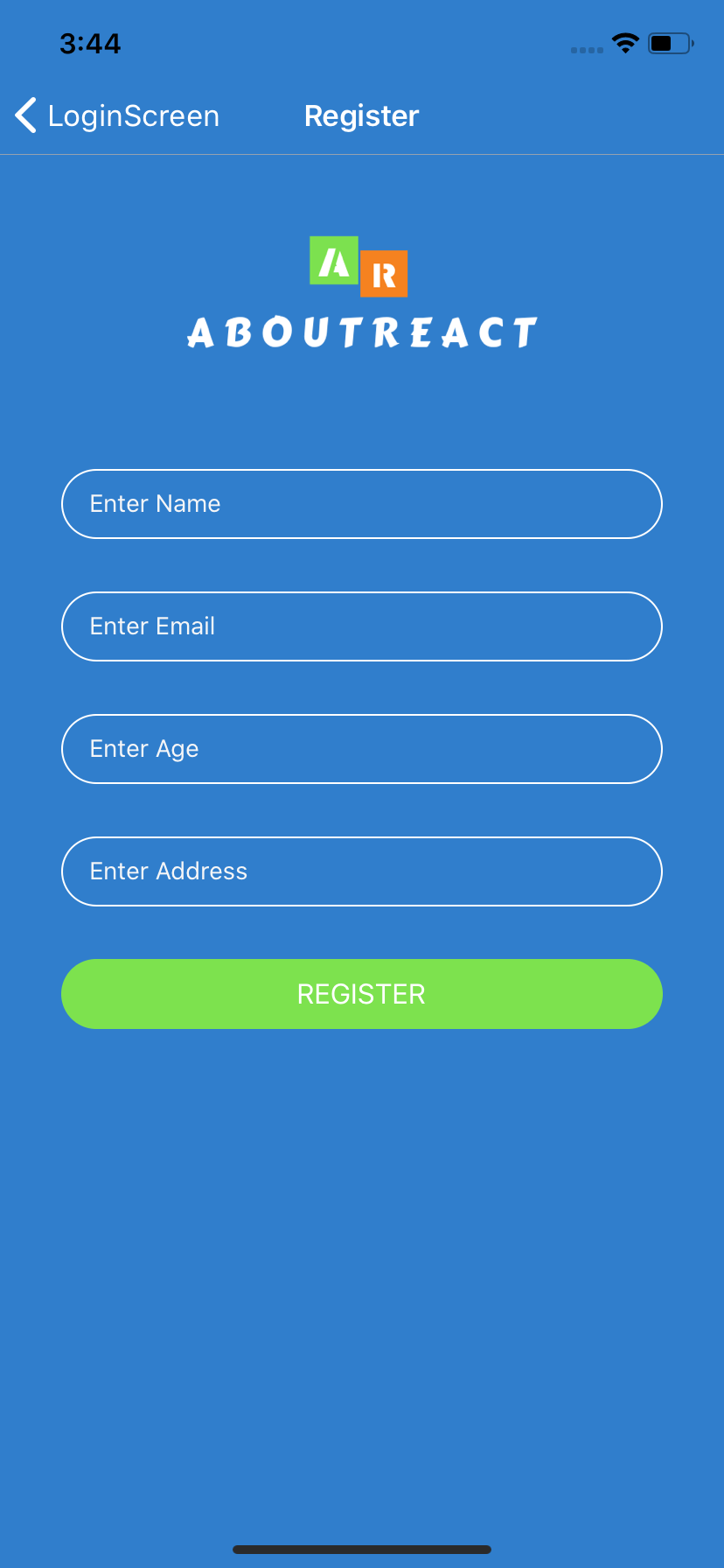Click the back chevron arrow icon

(24, 115)
